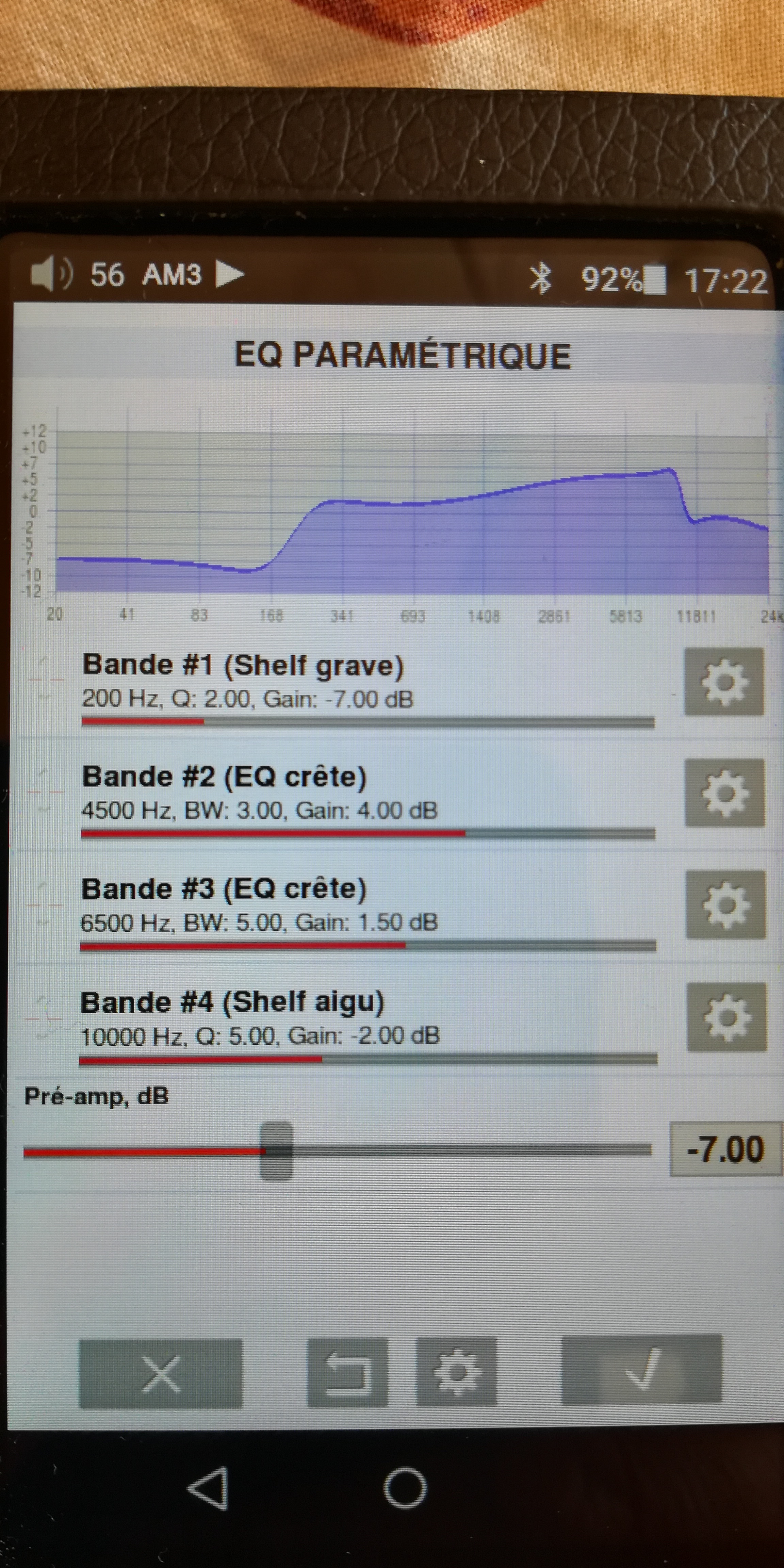Return to the home screen

click(x=405, y=1488)
